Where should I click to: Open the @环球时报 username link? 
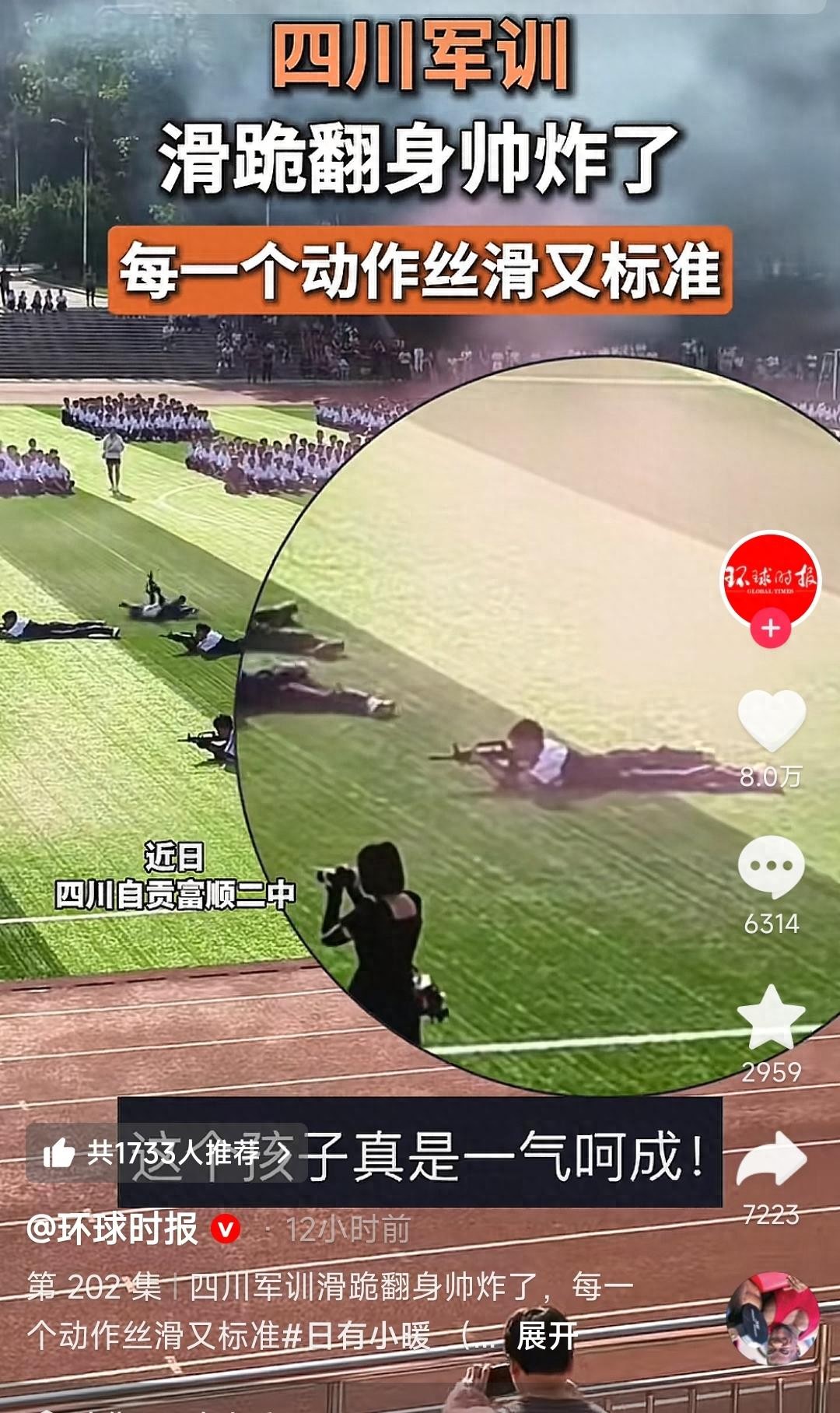[113, 1229]
